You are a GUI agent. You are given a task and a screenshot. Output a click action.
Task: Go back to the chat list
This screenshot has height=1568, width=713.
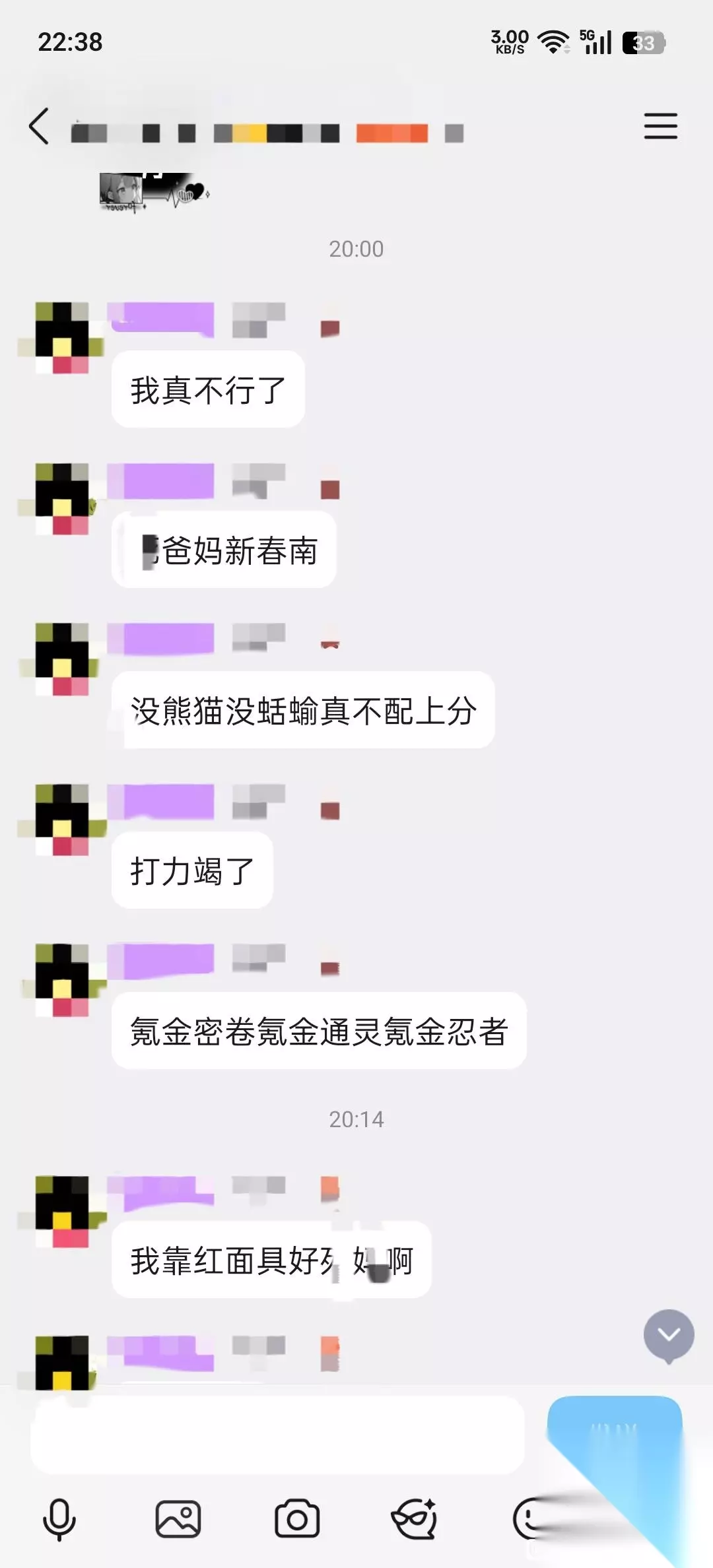[x=39, y=125]
